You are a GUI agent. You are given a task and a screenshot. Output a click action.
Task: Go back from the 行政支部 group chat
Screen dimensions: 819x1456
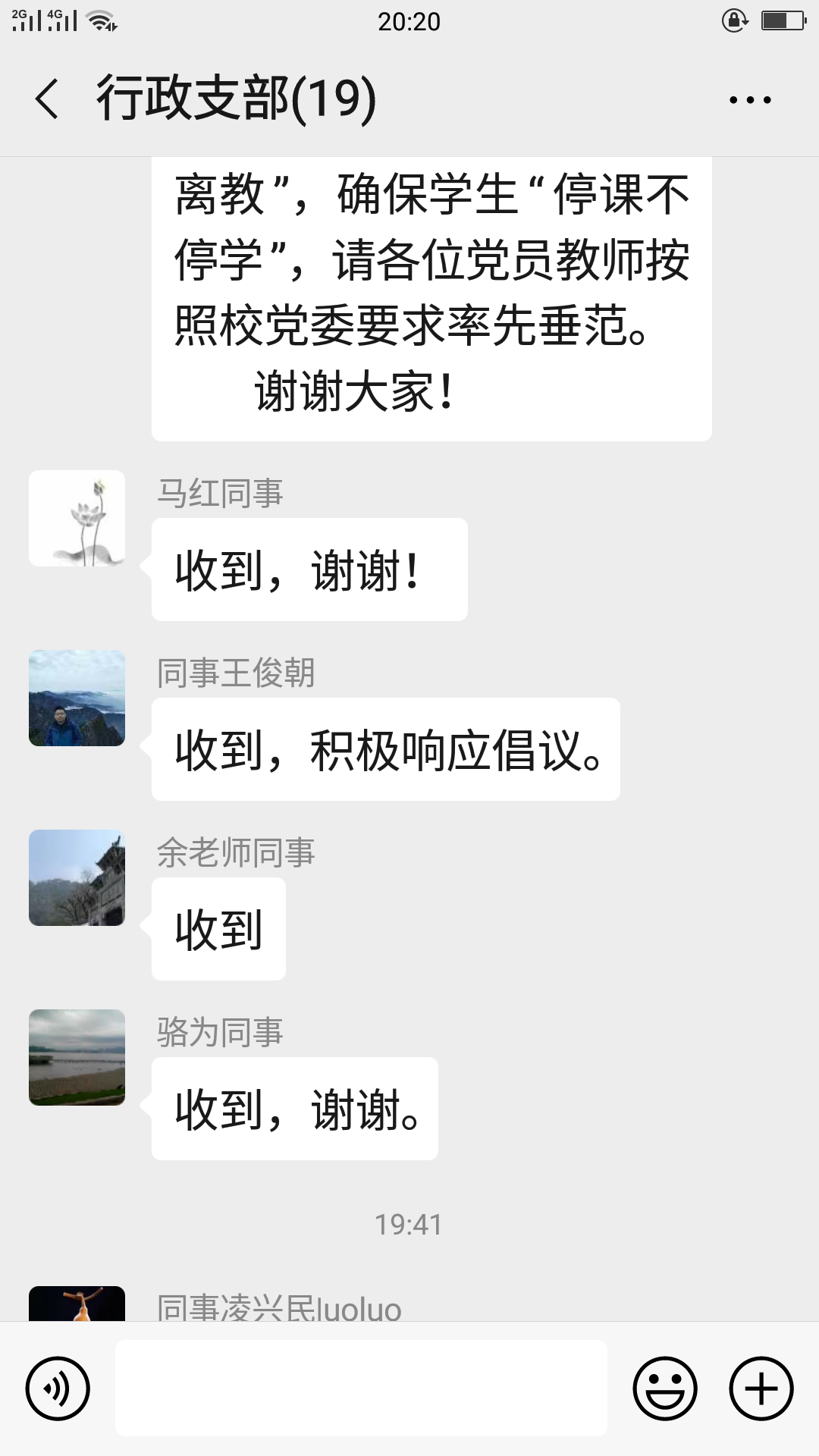coord(47,99)
